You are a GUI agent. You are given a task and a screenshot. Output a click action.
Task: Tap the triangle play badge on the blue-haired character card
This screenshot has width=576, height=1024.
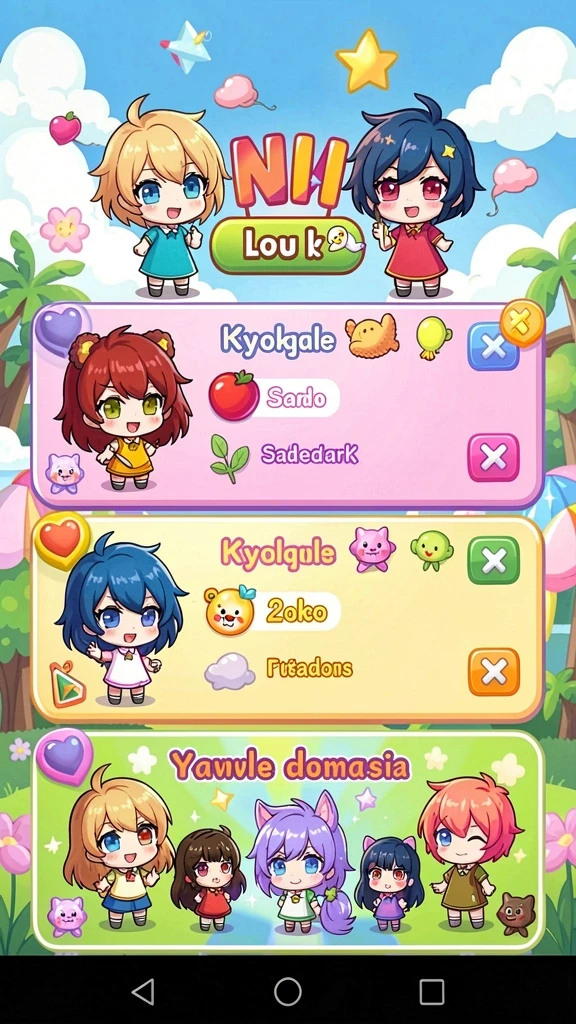[x=68, y=684]
